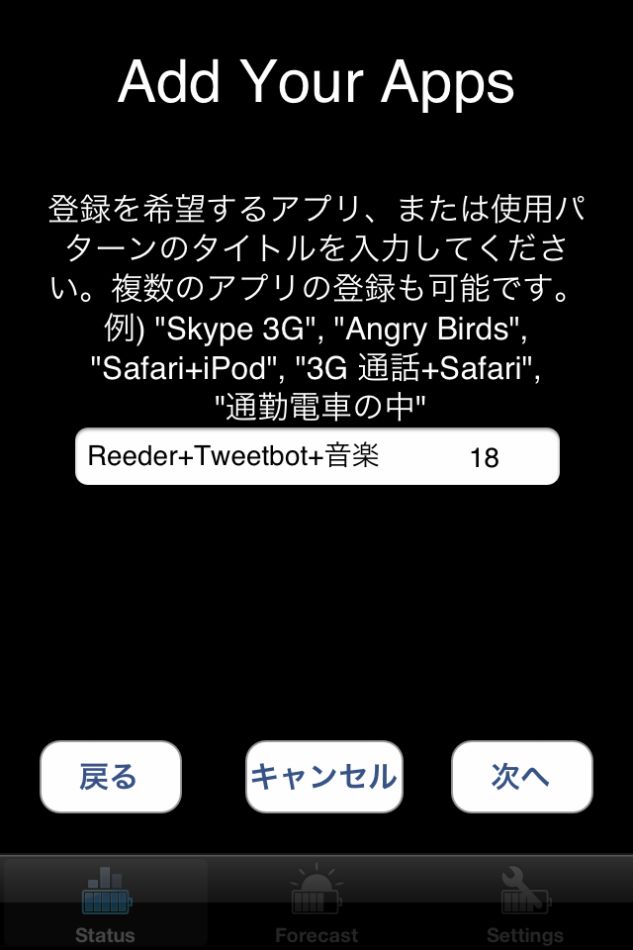Switch to the Status tab
The height and width of the screenshot is (950, 633).
[105, 904]
